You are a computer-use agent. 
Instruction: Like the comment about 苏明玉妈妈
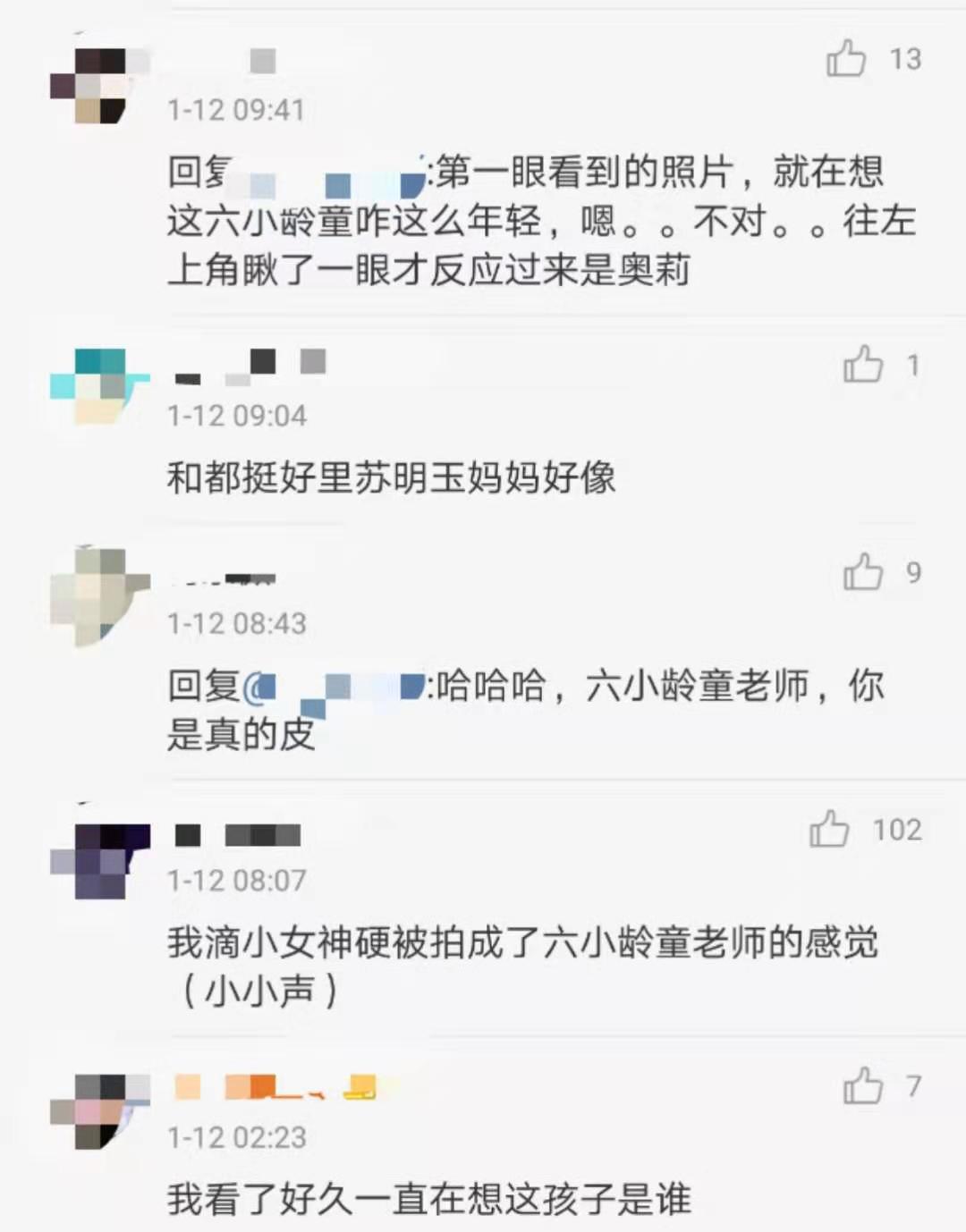863,365
